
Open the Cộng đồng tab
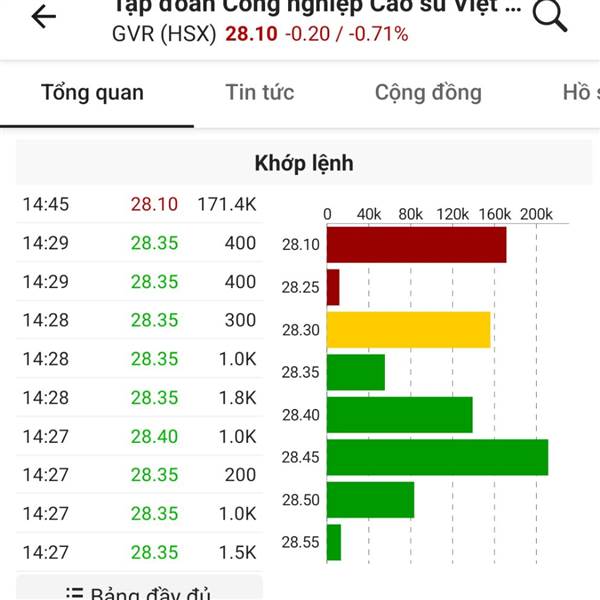428,93
